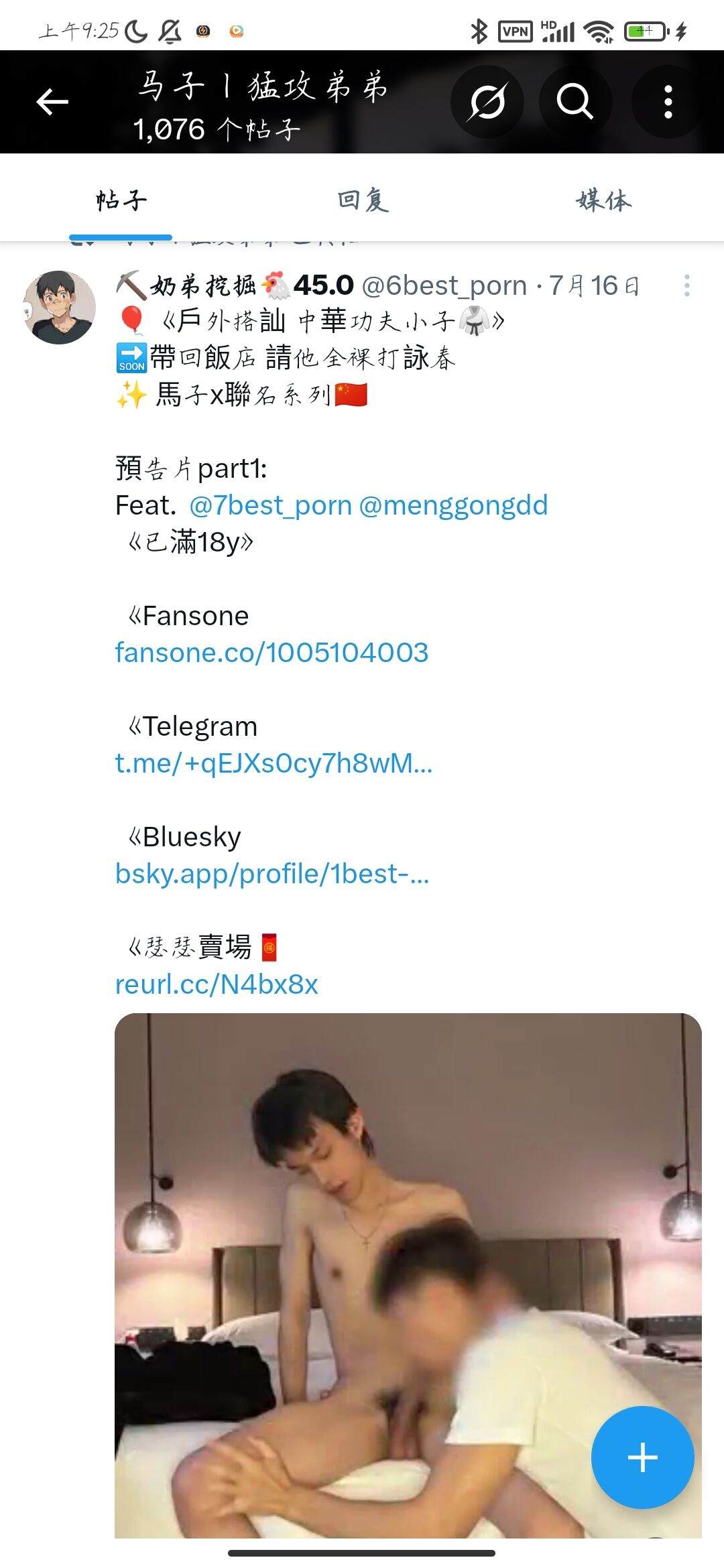Screen dimensions: 724x1568
Task: Open the @menggongdd mention
Action: [x=453, y=505]
